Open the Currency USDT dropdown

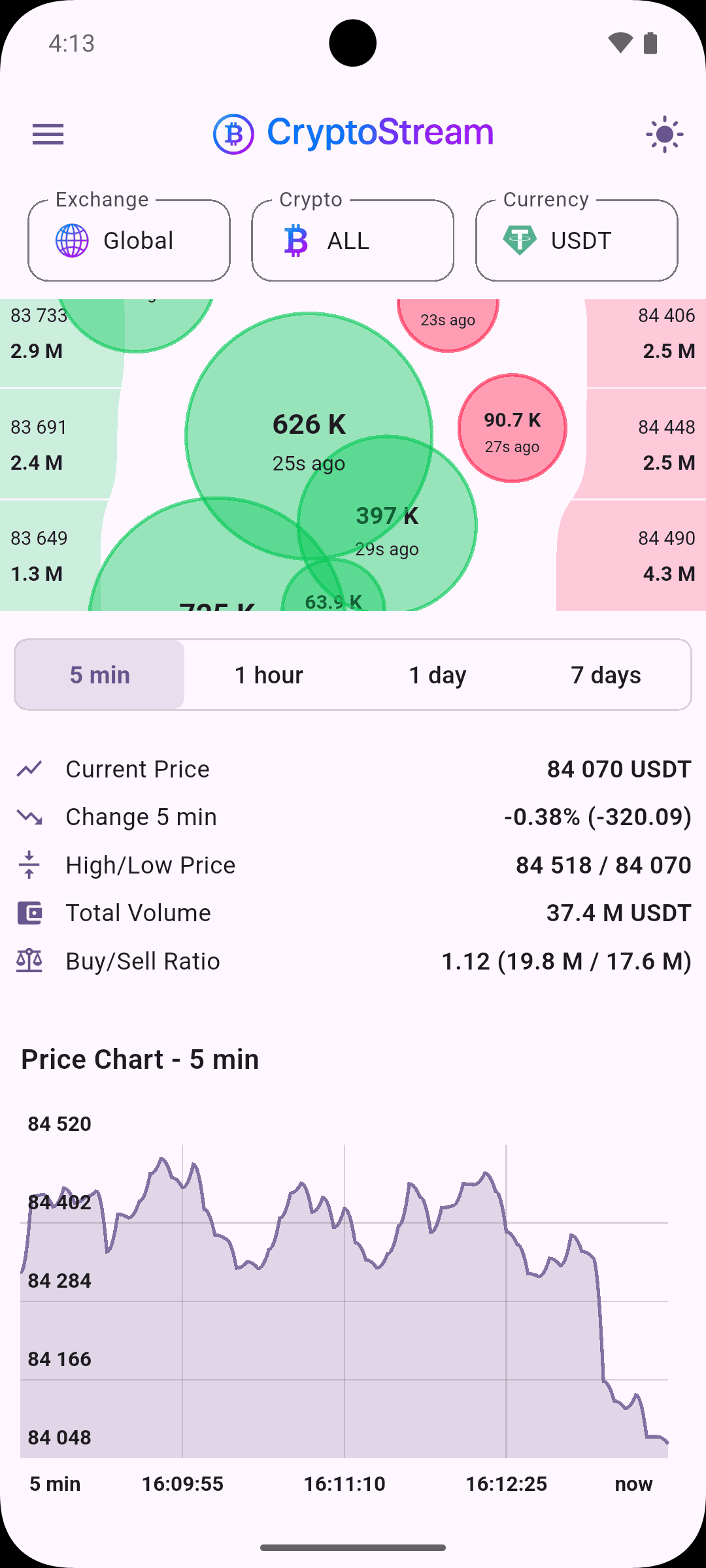coord(576,240)
